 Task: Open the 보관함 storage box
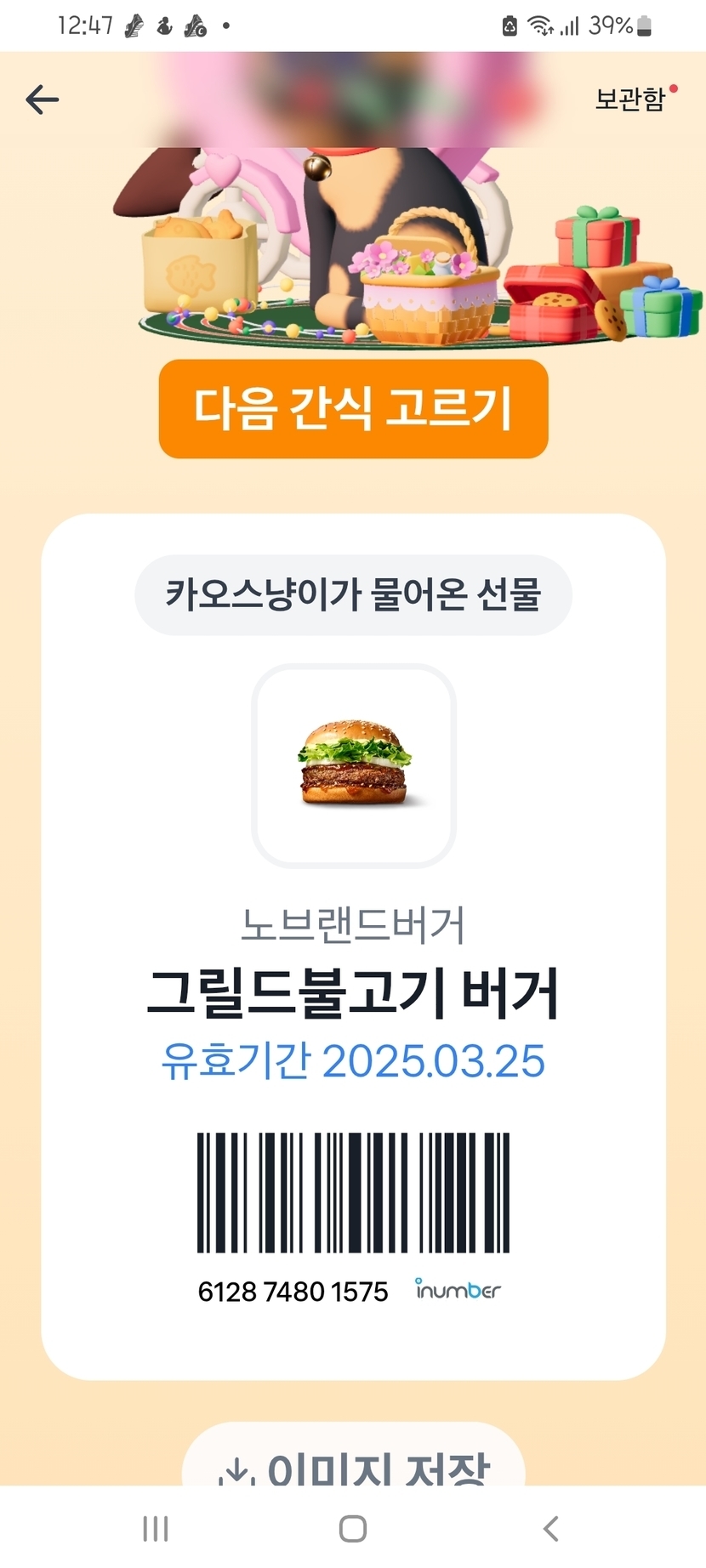[x=630, y=99]
